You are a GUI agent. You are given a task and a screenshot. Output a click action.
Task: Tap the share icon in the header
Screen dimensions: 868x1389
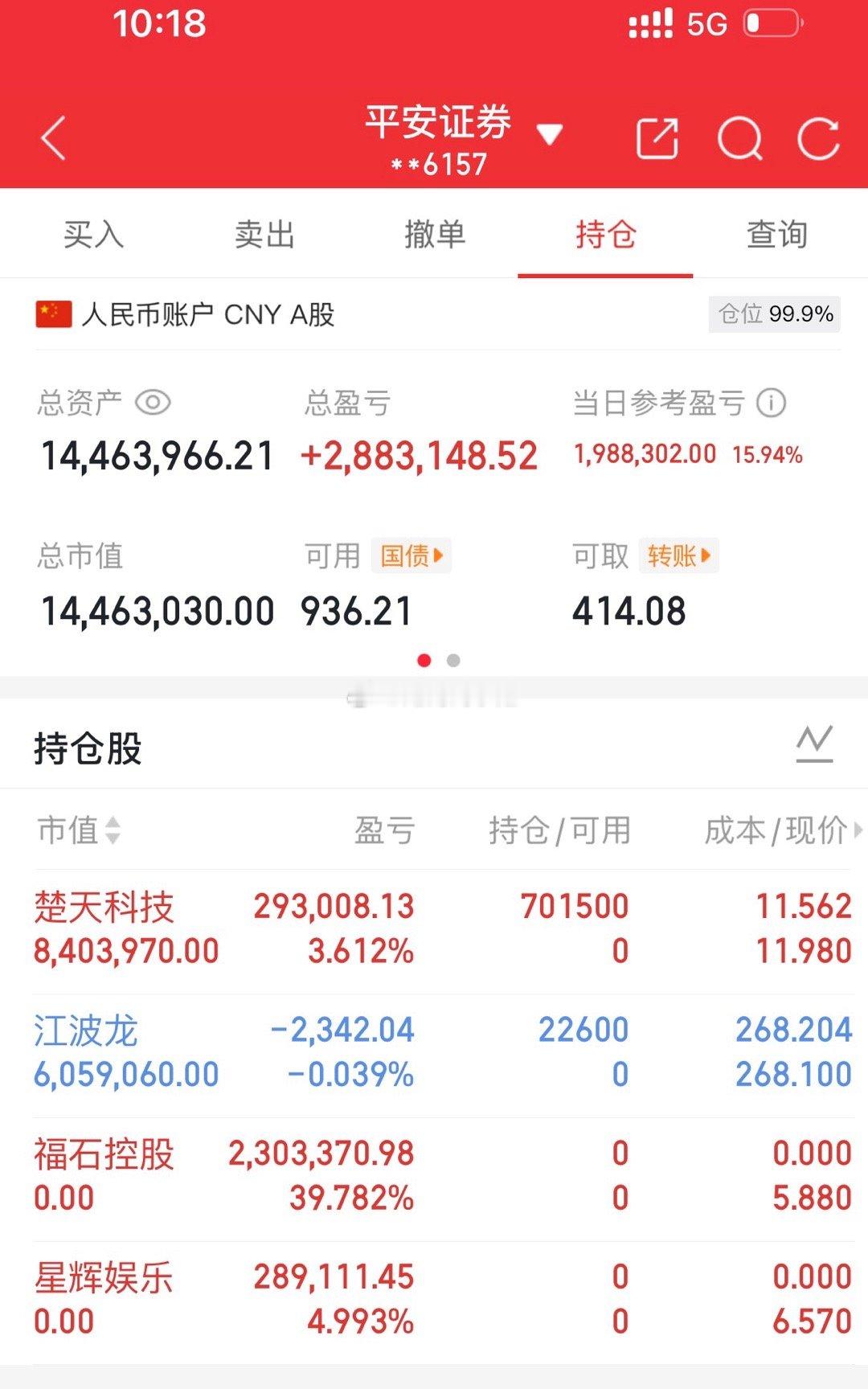point(657,138)
